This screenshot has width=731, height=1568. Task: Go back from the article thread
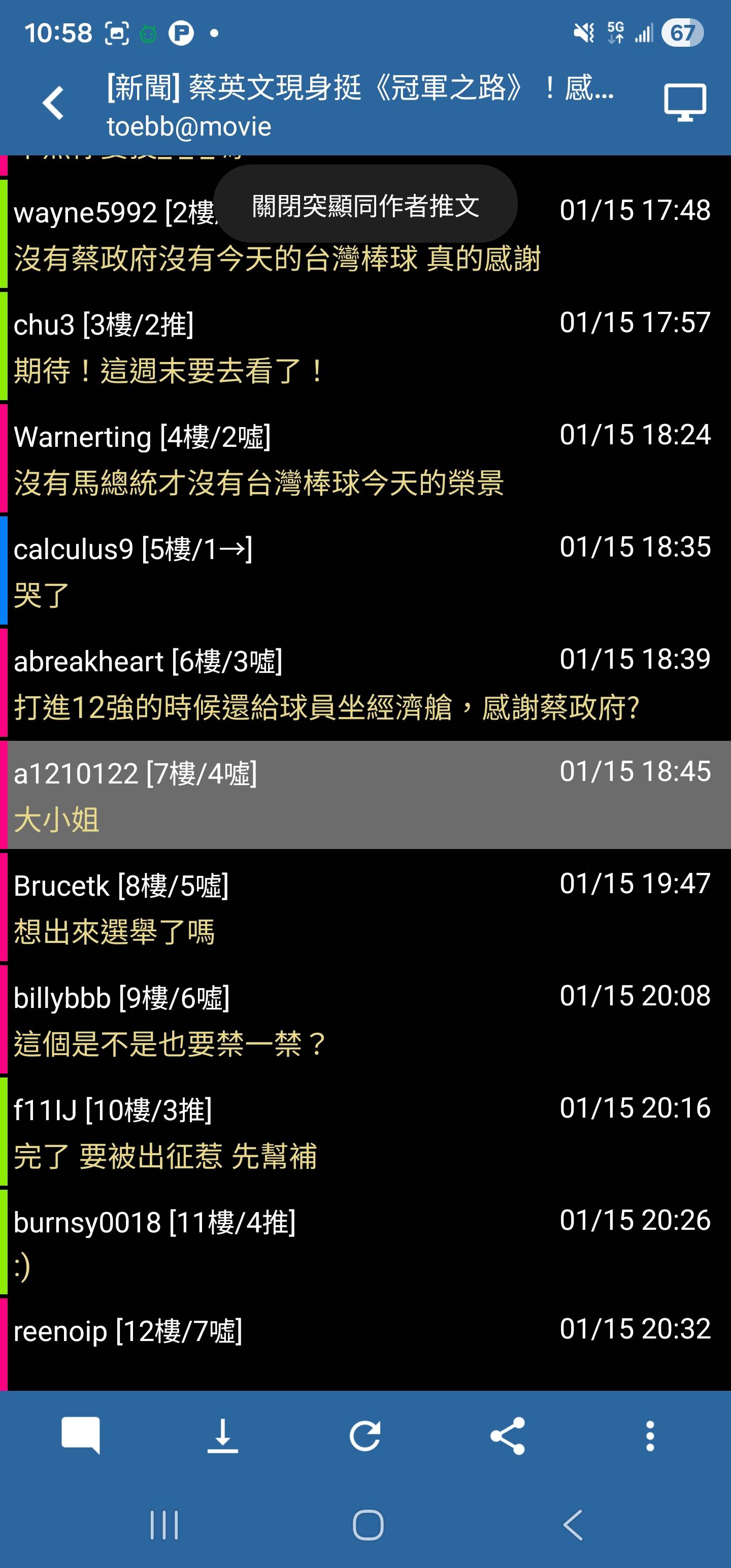pos(54,102)
